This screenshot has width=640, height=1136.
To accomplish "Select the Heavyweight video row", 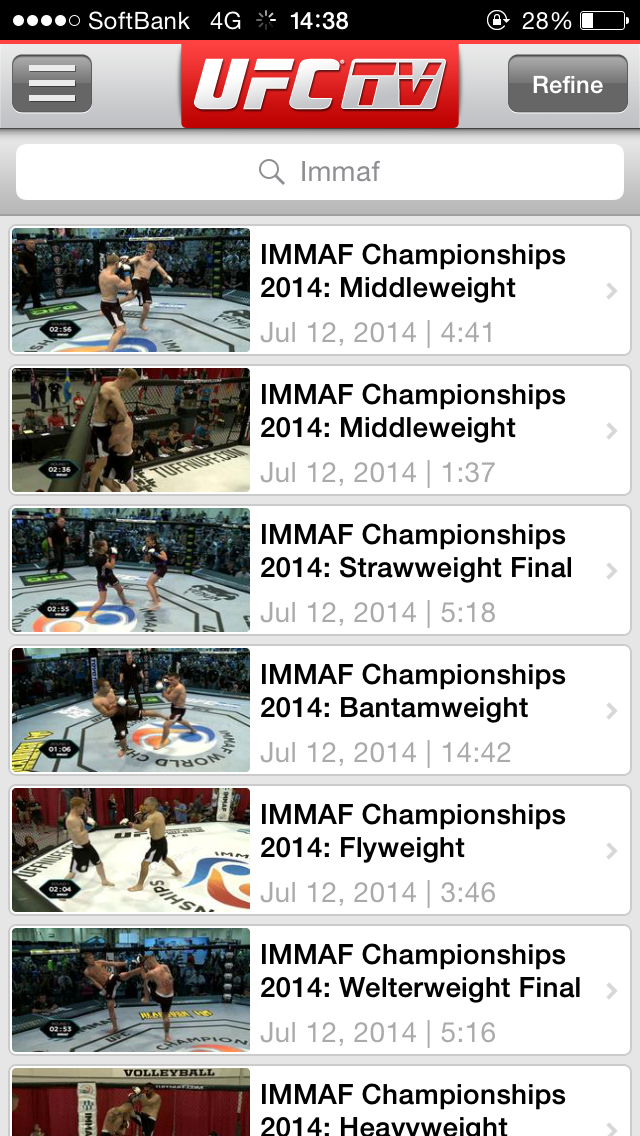I will tap(320, 1105).
